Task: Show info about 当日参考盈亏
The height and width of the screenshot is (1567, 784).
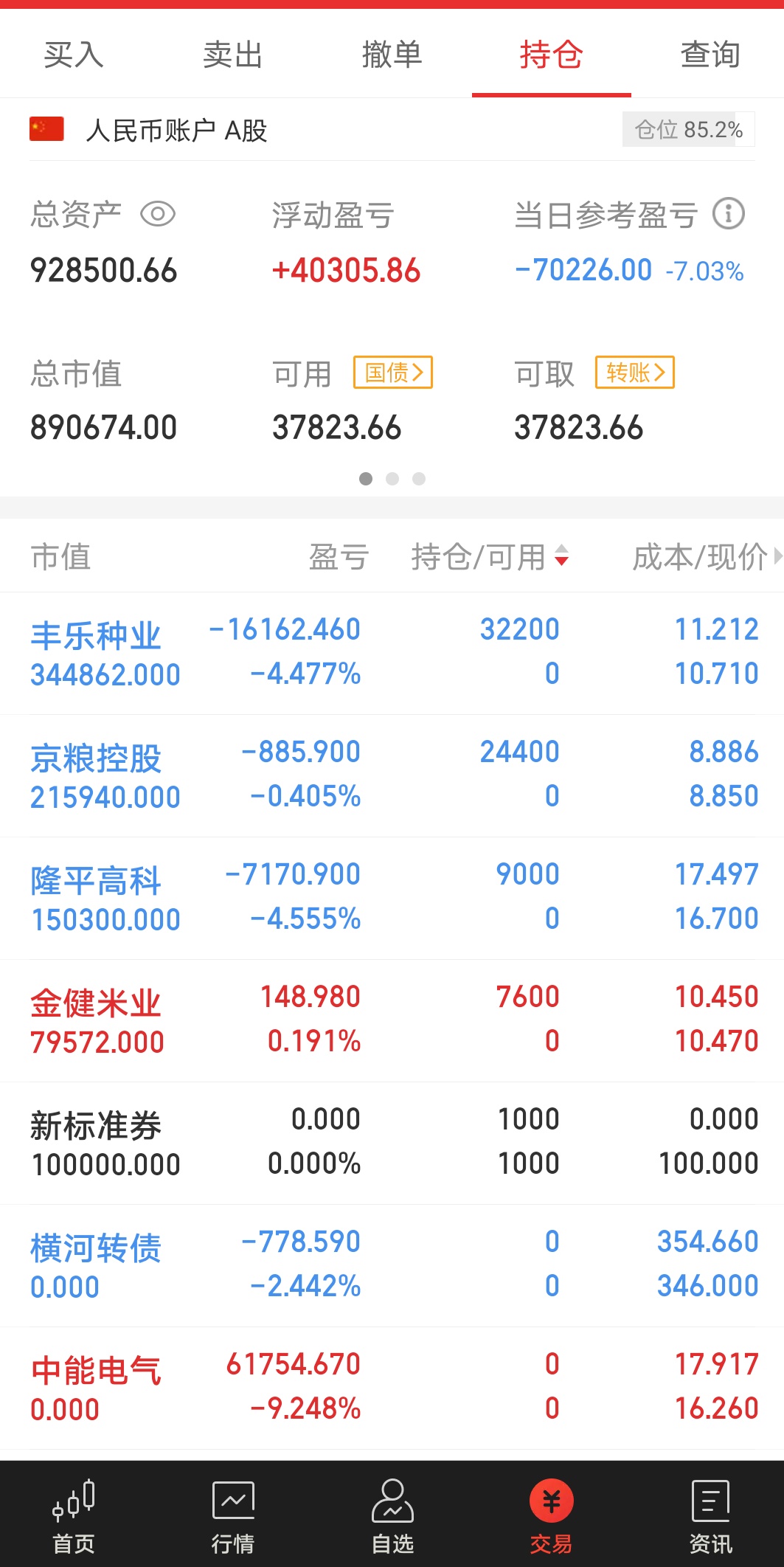Action: 729,214
